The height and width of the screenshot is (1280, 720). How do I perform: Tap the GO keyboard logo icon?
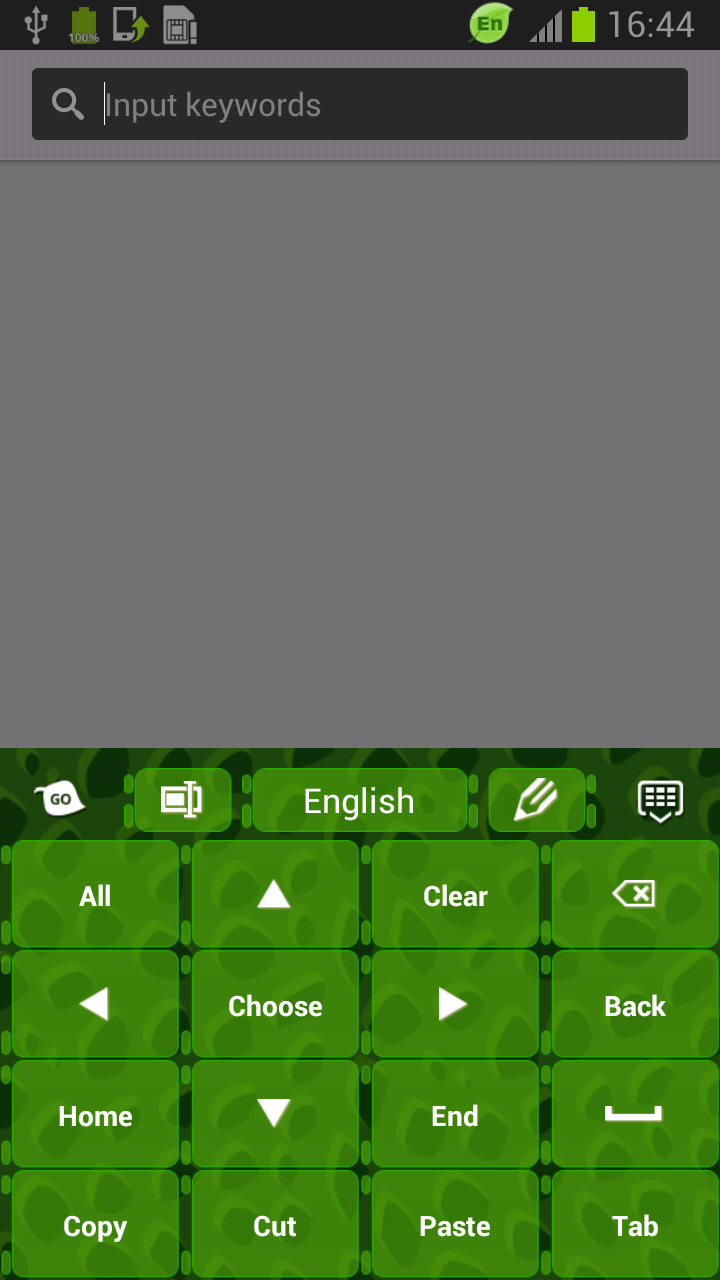tap(60, 799)
